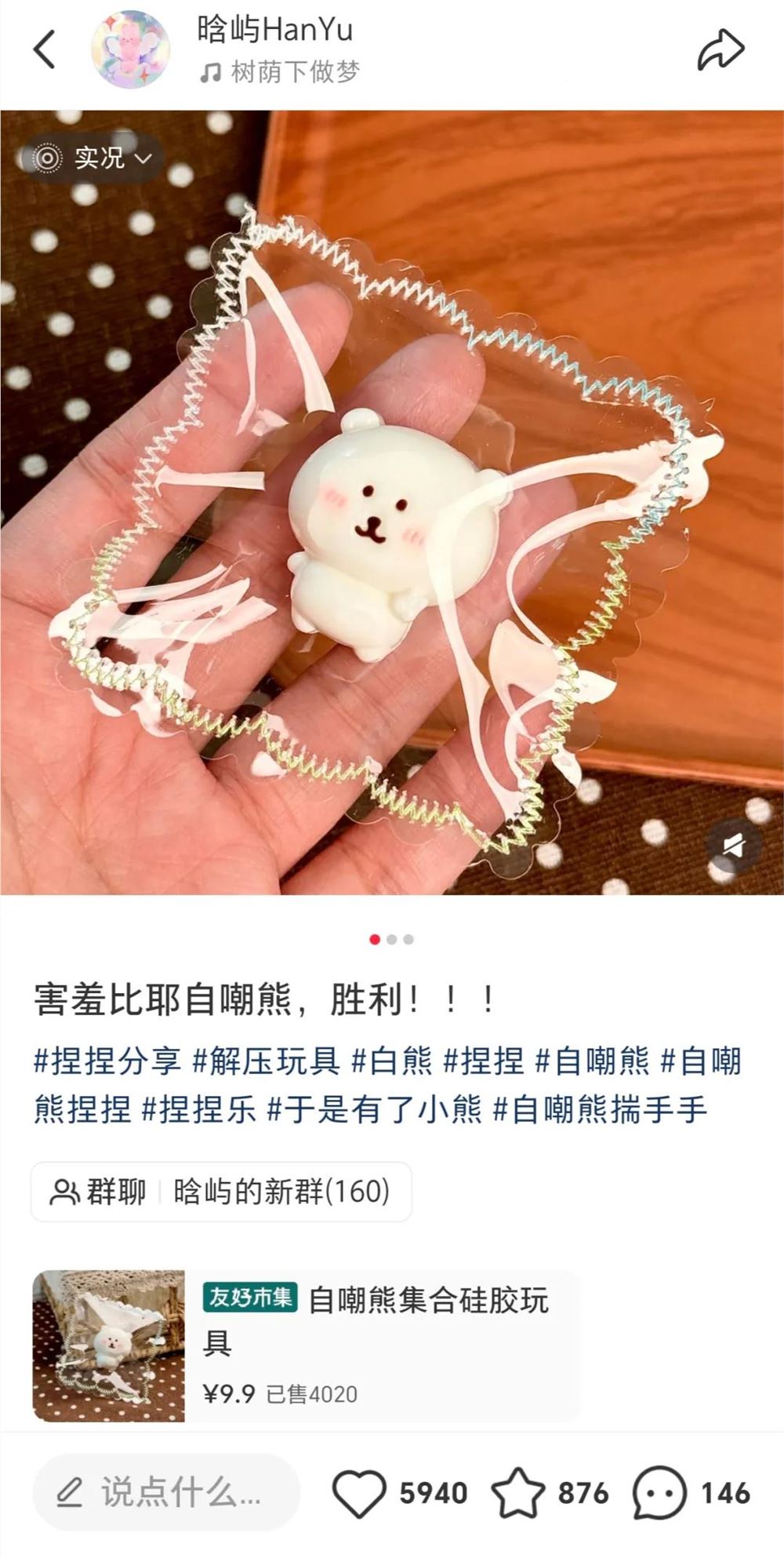The height and width of the screenshot is (1558, 784).
Task: Share this post via the arrow icon
Action: tap(720, 50)
